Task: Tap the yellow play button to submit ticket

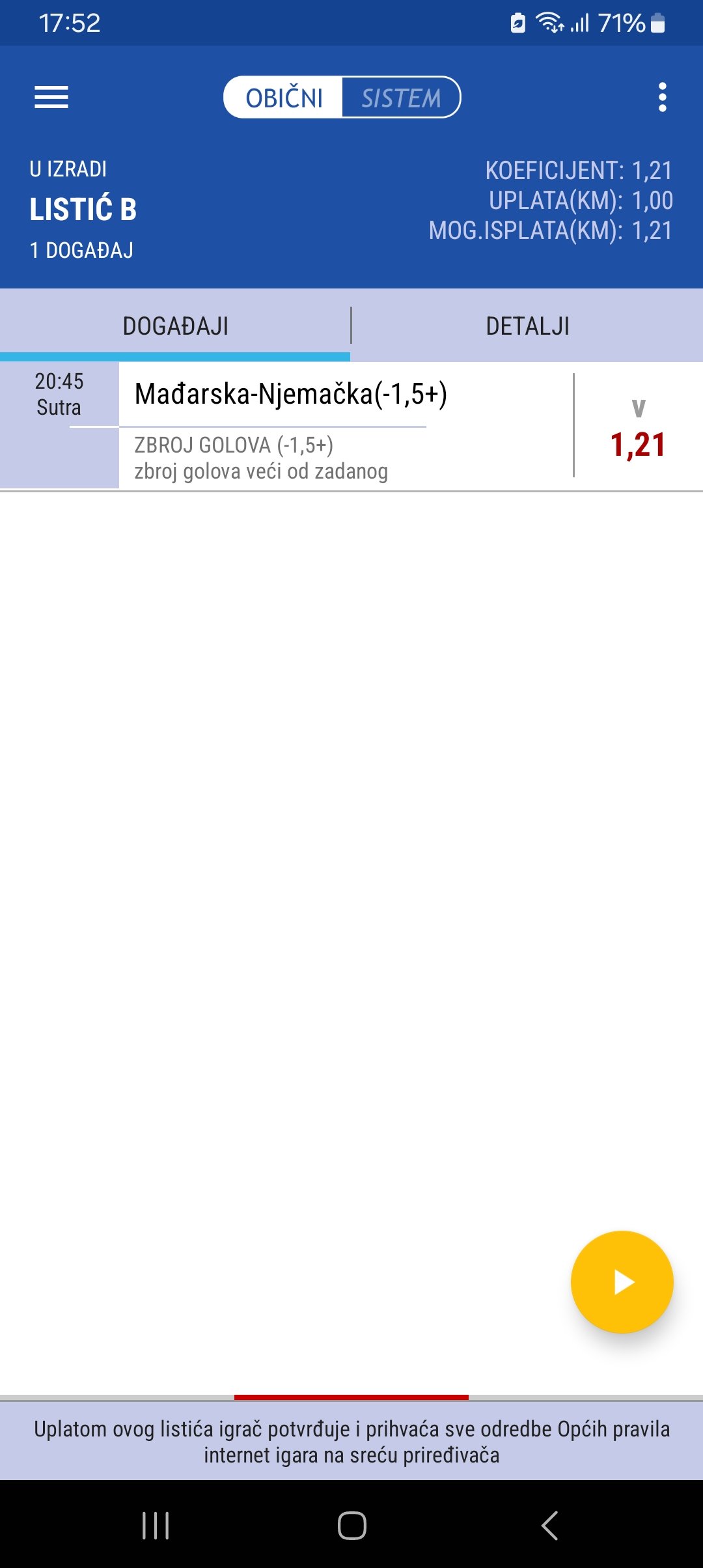Action: pos(622,1281)
